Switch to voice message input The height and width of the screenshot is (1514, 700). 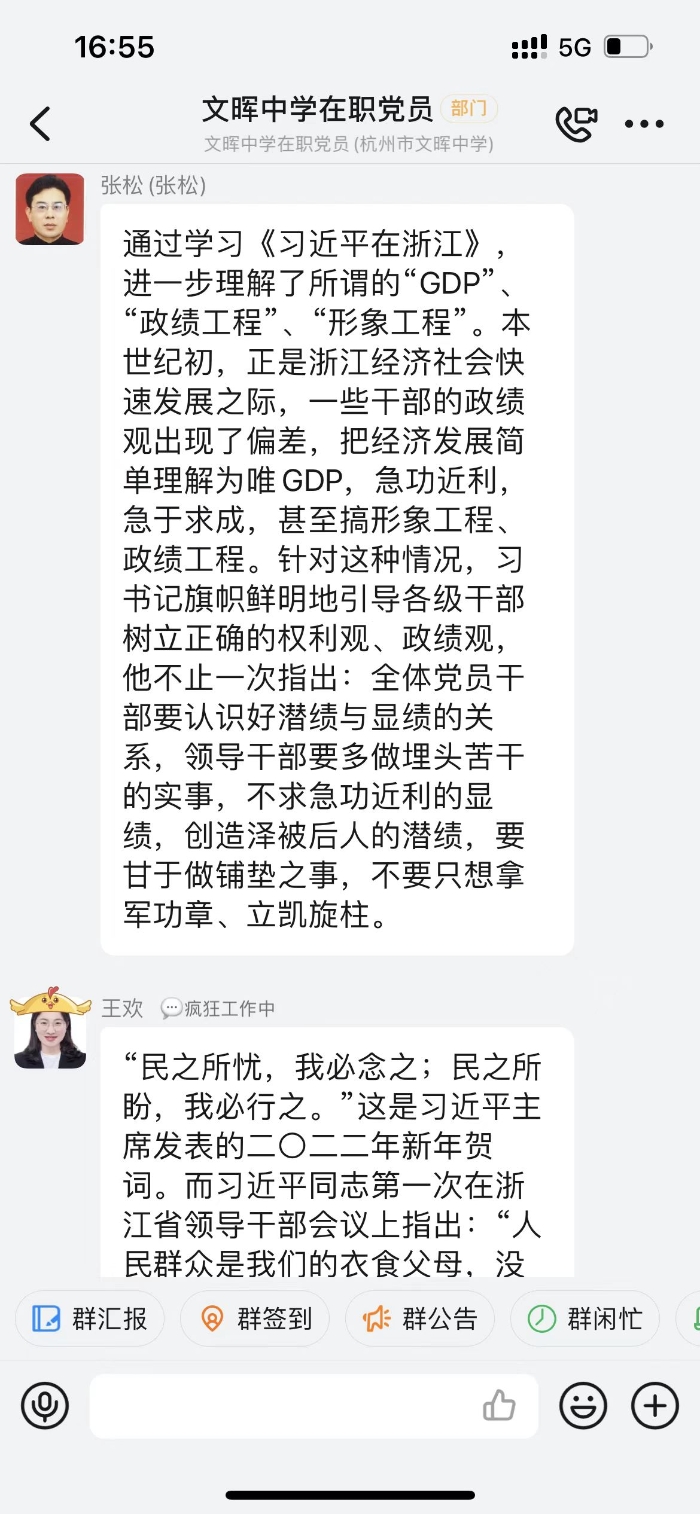[45, 1406]
